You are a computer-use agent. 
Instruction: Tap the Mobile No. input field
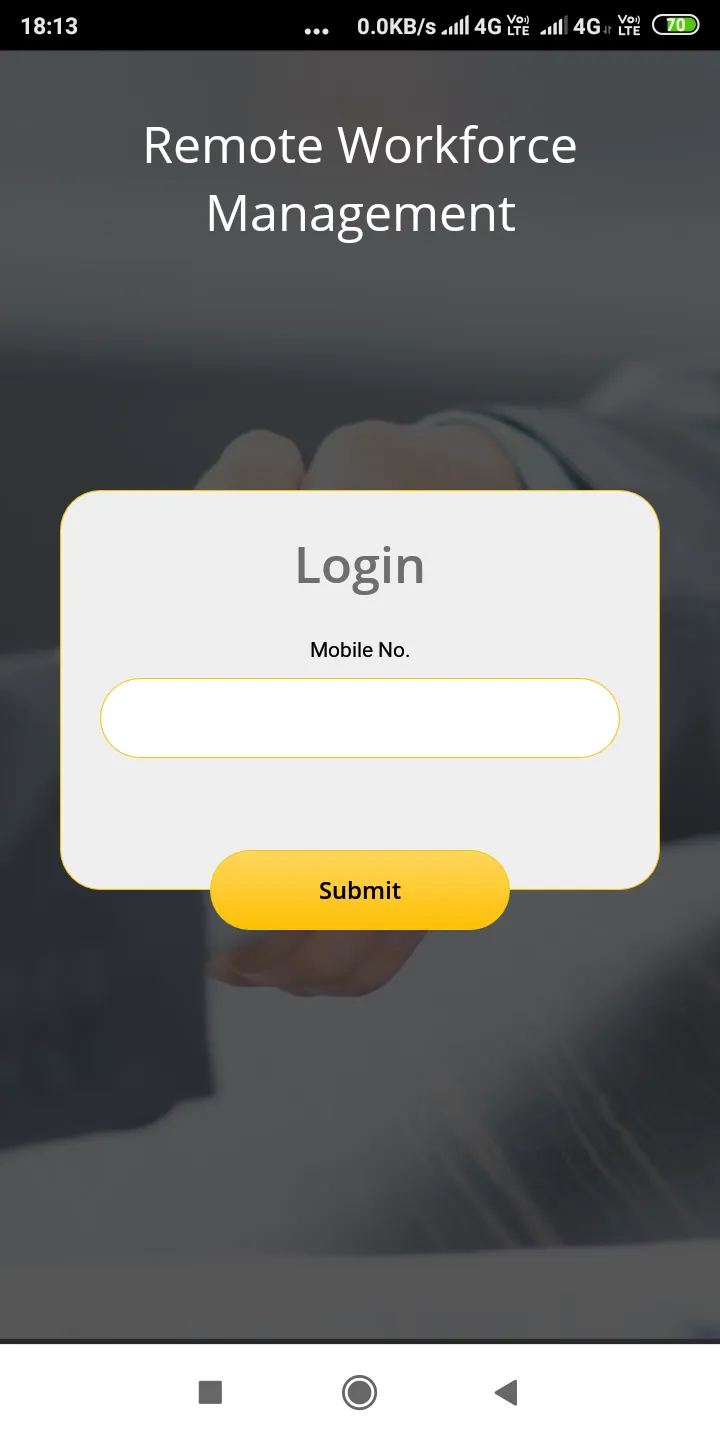pyautogui.click(x=360, y=718)
